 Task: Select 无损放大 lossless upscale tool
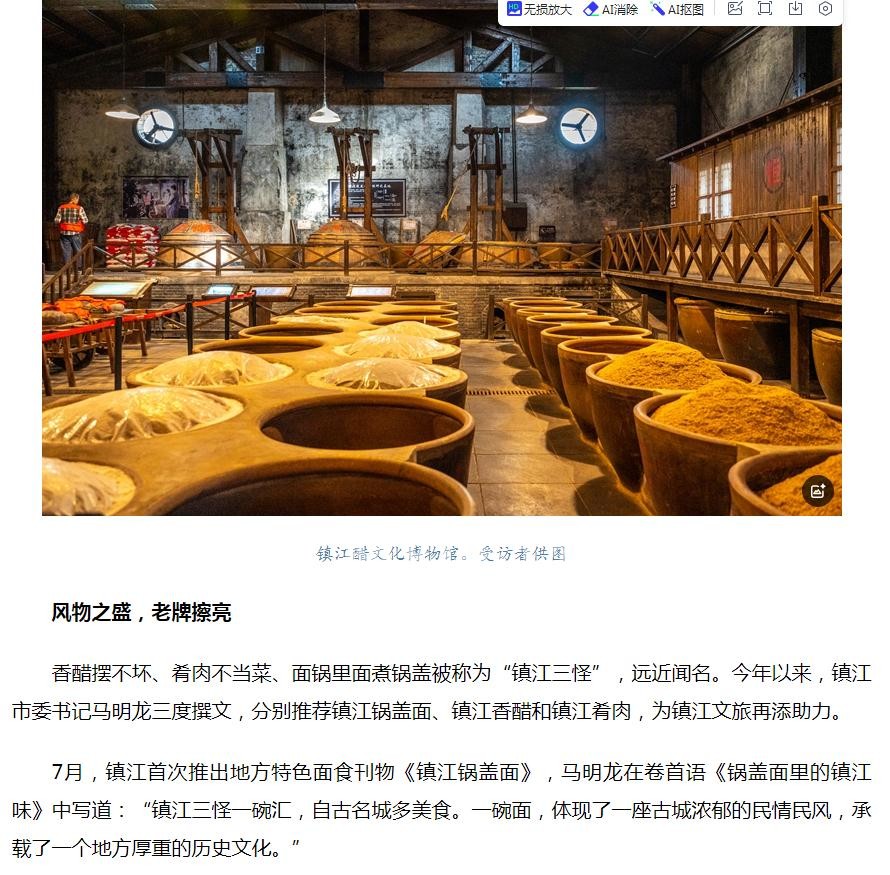[x=539, y=9]
